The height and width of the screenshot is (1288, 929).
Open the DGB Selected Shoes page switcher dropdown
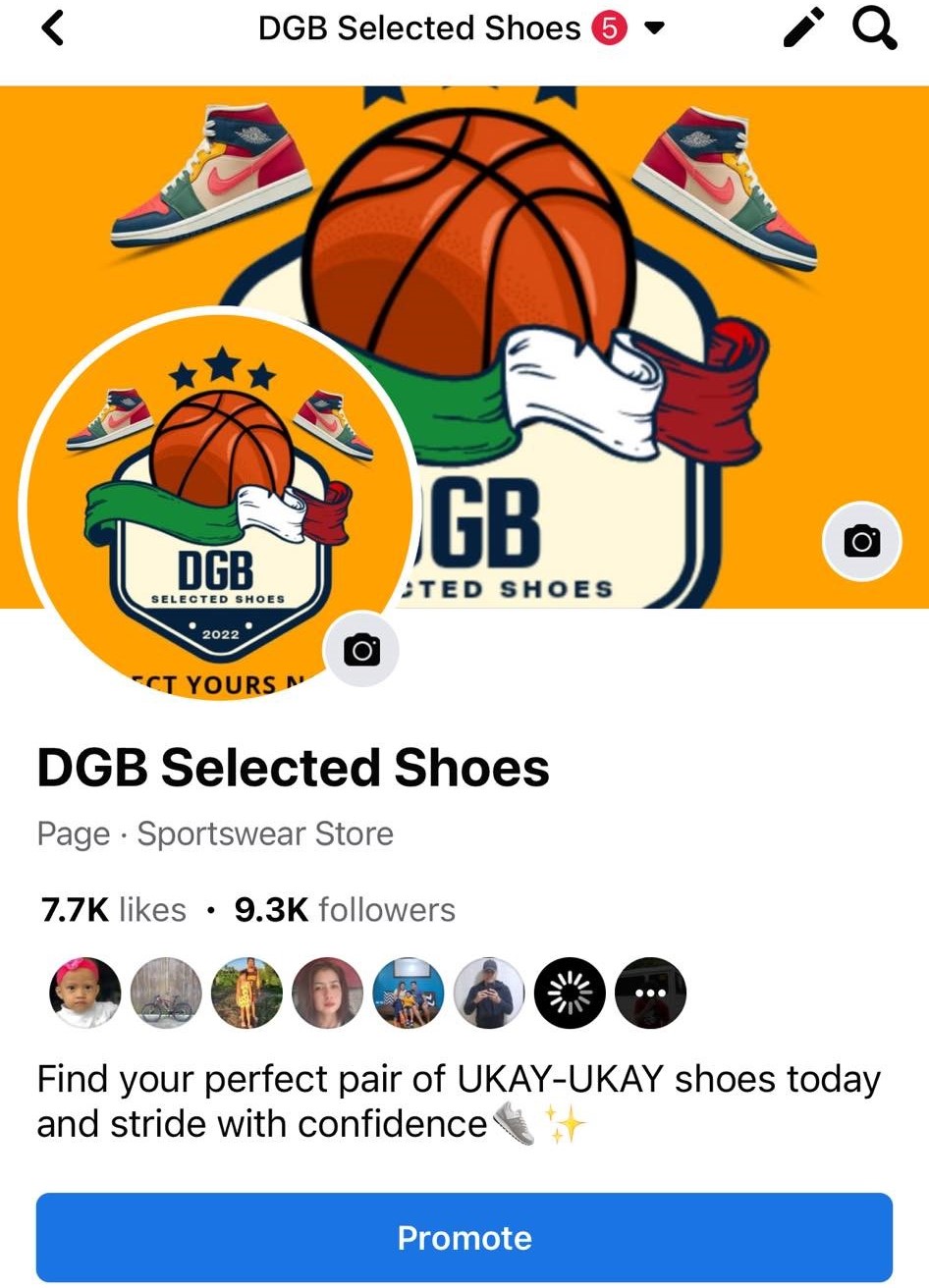coord(654,28)
